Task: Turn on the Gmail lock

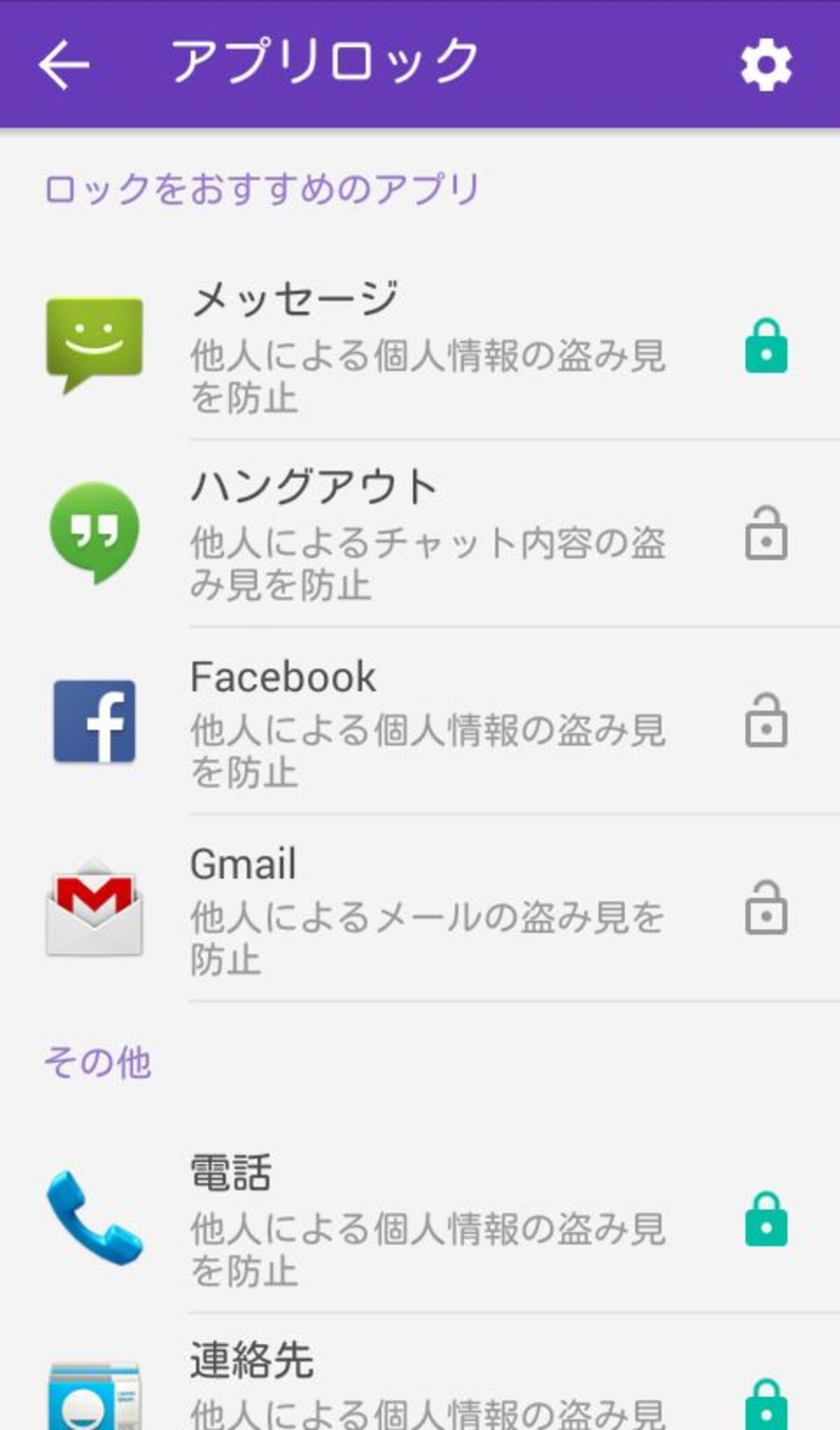Action: (x=766, y=908)
